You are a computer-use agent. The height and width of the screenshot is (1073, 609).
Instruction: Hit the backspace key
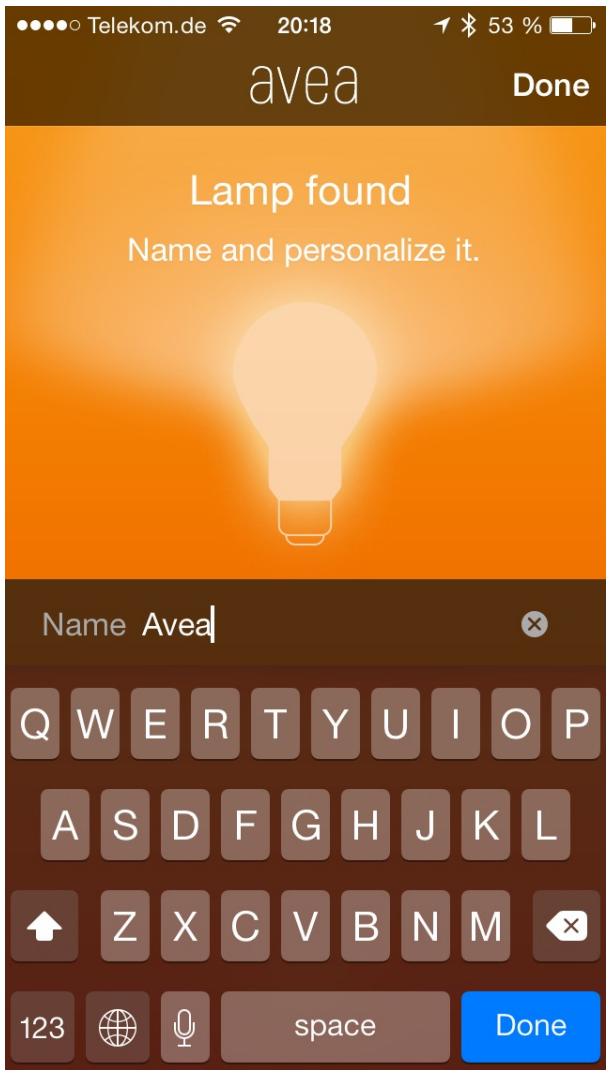click(567, 926)
